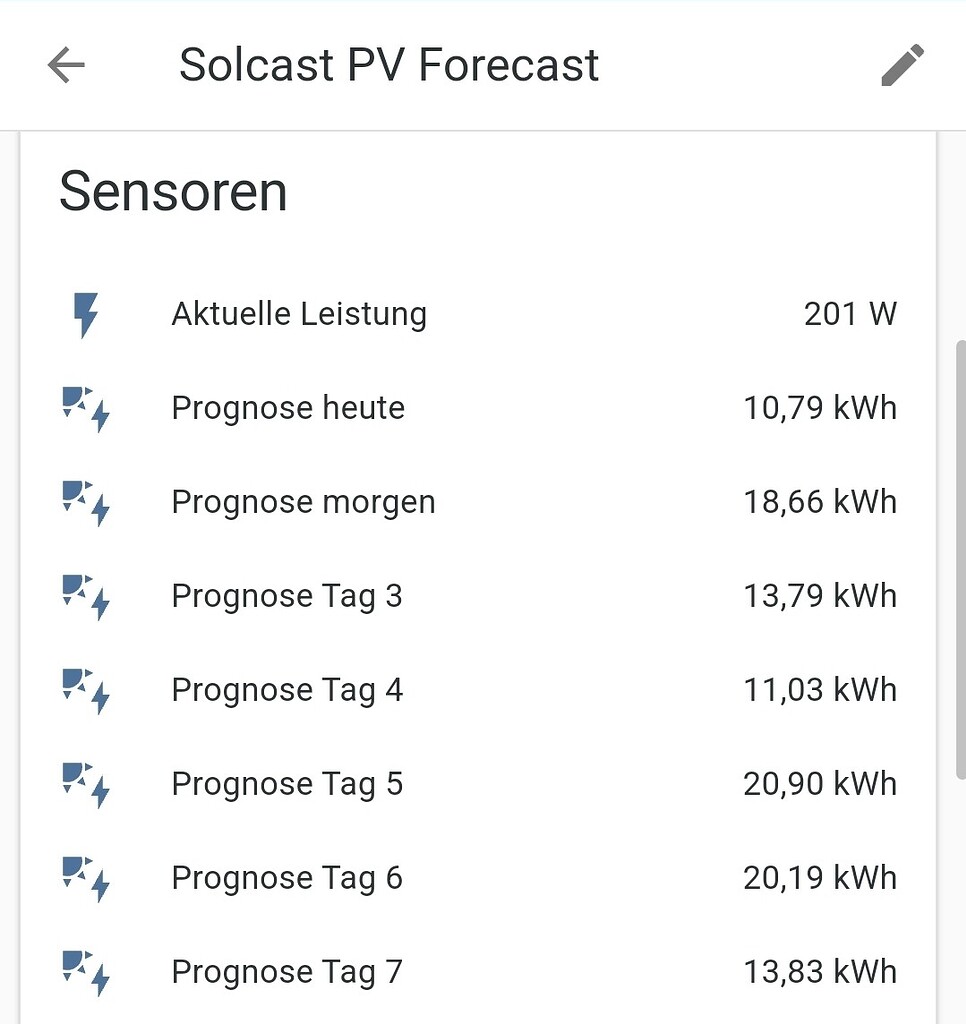Select the Prognose Tag 3 row
This screenshot has width=966, height=1024.
[x=287, y=596]
